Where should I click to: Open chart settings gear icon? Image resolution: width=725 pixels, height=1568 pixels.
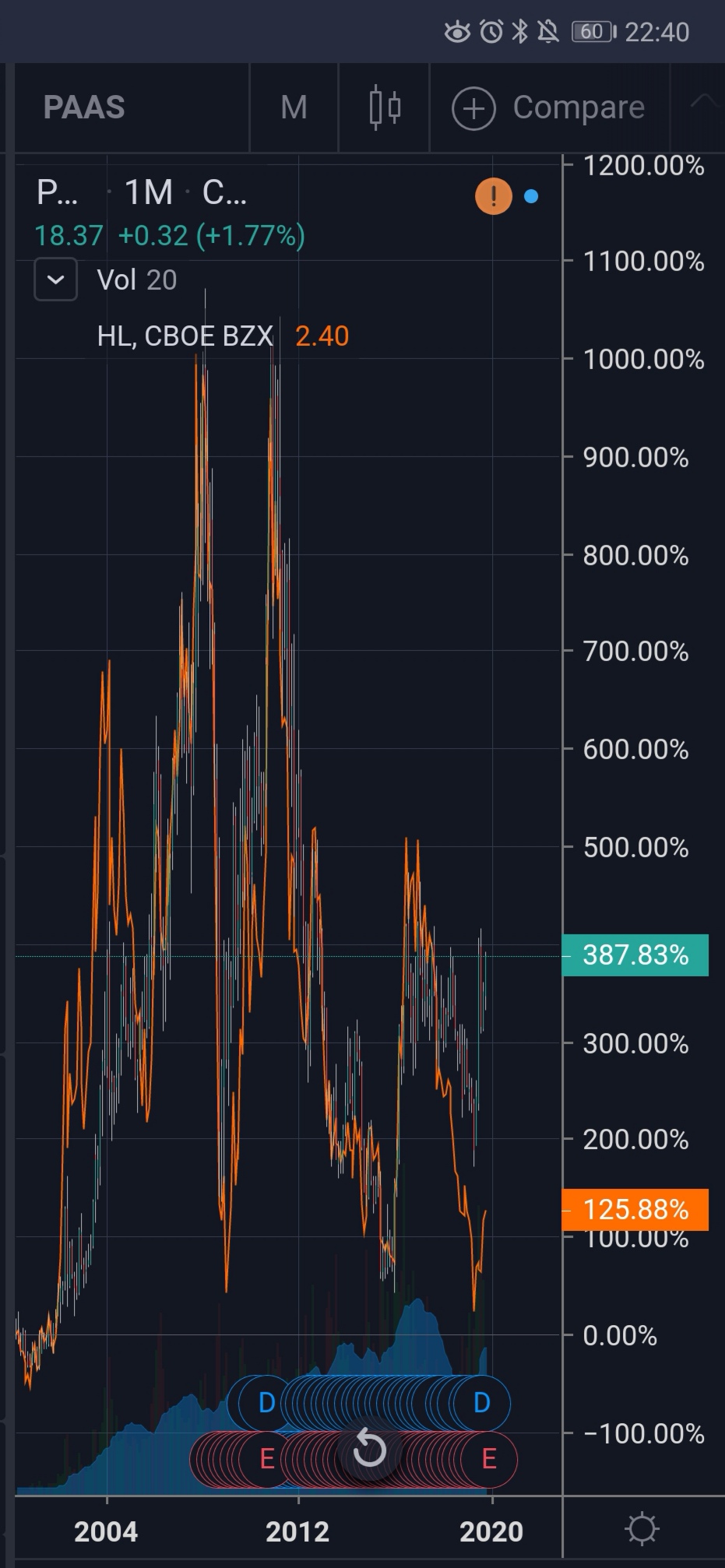(642, 1529)
